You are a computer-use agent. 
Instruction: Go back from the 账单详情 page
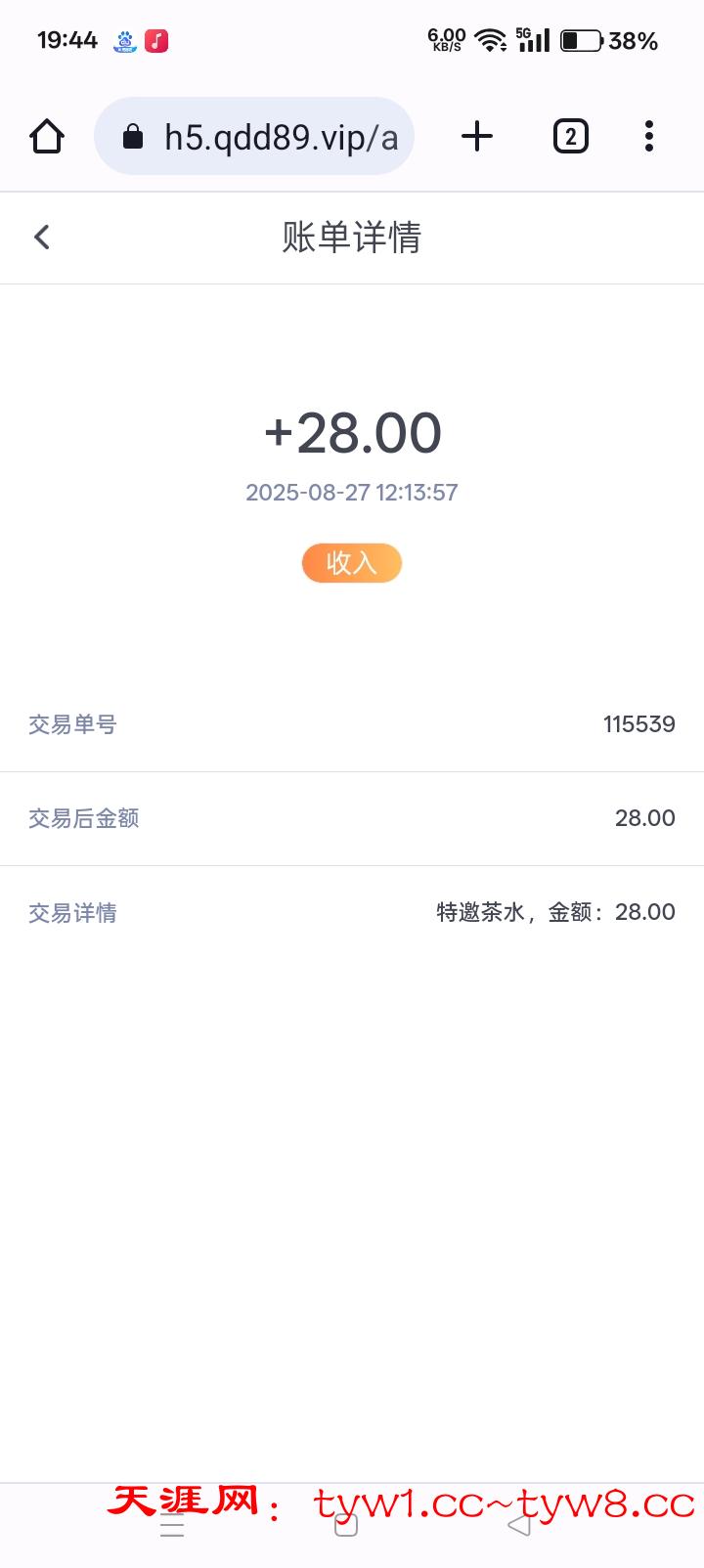click(x=42, y=237)
